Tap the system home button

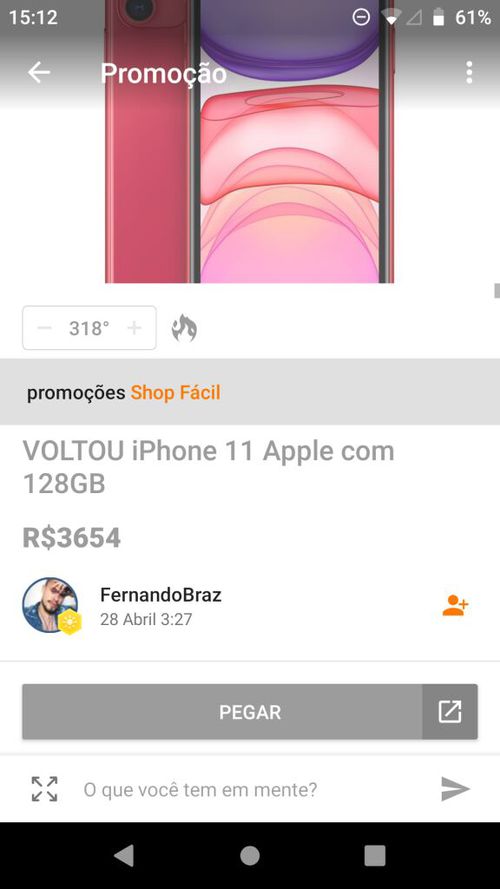[x=250, y=856]
